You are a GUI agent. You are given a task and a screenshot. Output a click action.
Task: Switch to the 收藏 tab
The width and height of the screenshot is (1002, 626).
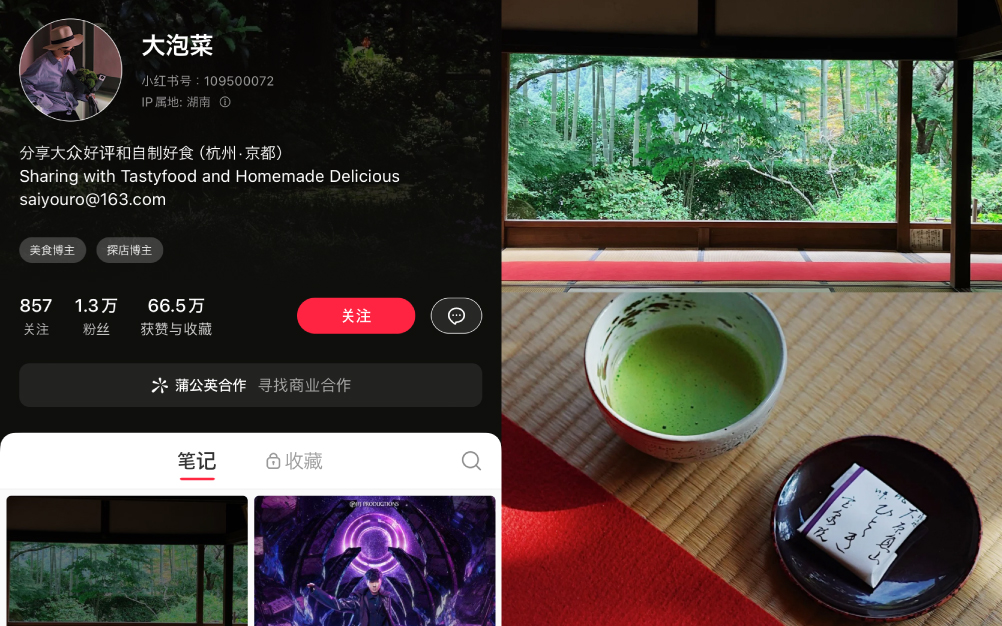coord(294,461)
